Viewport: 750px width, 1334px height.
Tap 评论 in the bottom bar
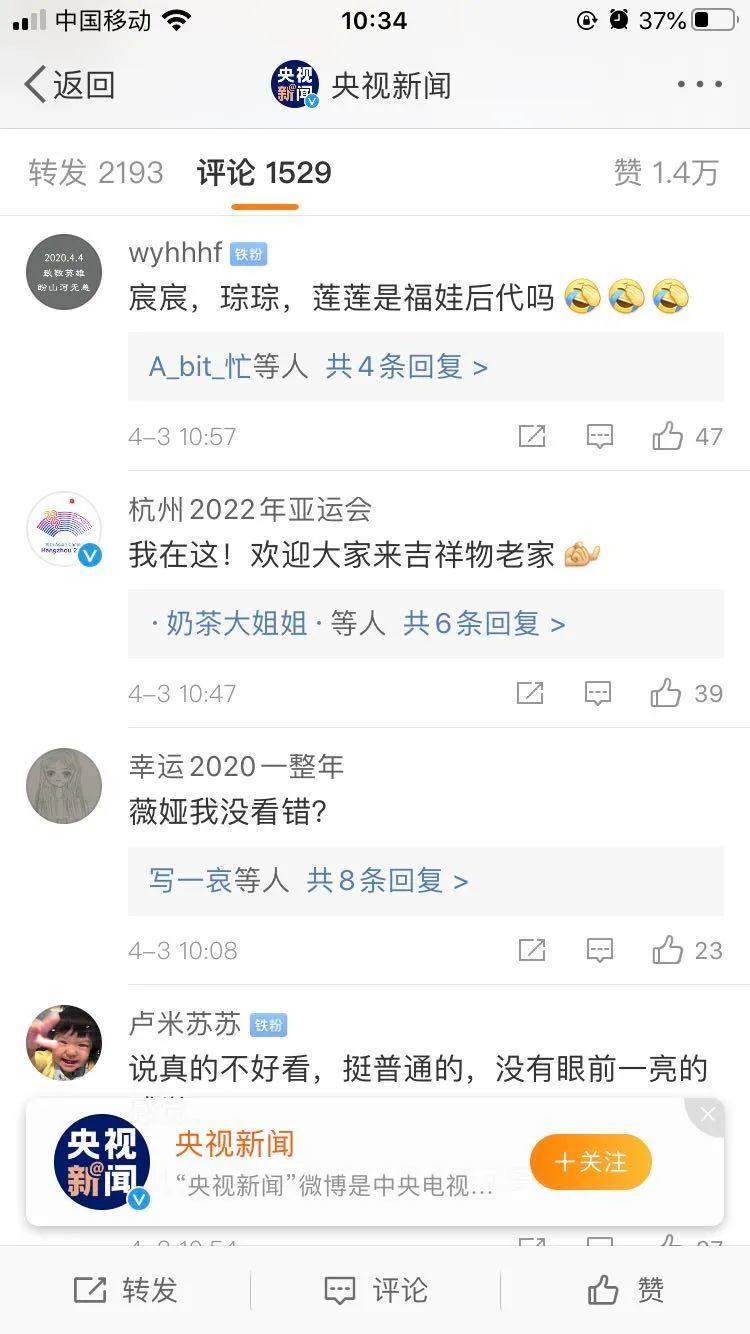375,1290
